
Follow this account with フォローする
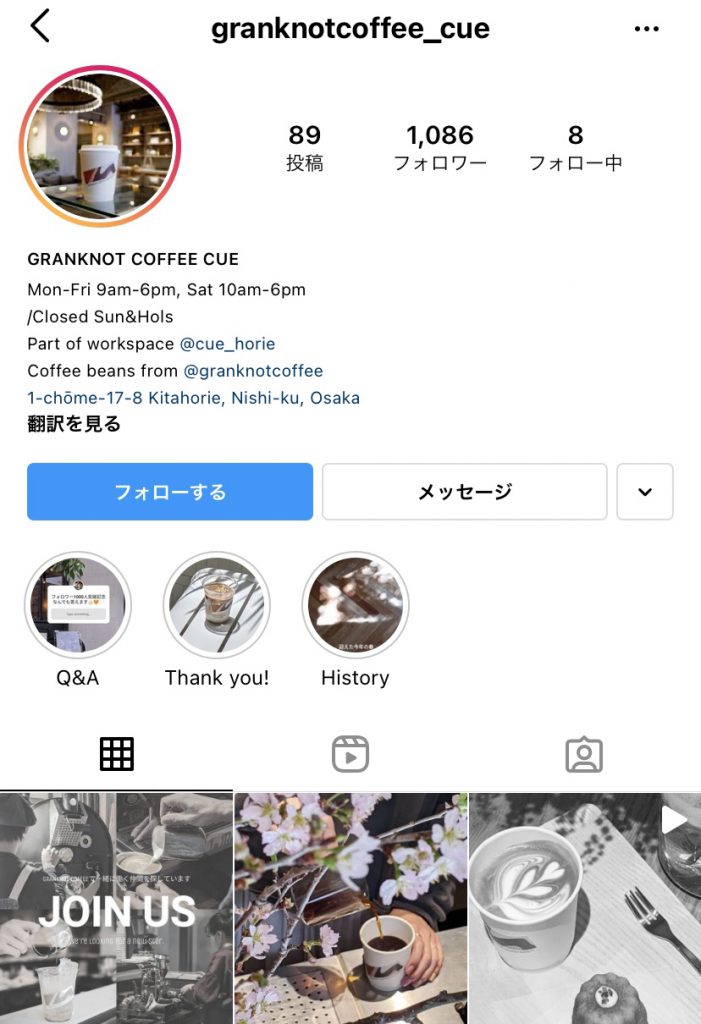(170, 492)
